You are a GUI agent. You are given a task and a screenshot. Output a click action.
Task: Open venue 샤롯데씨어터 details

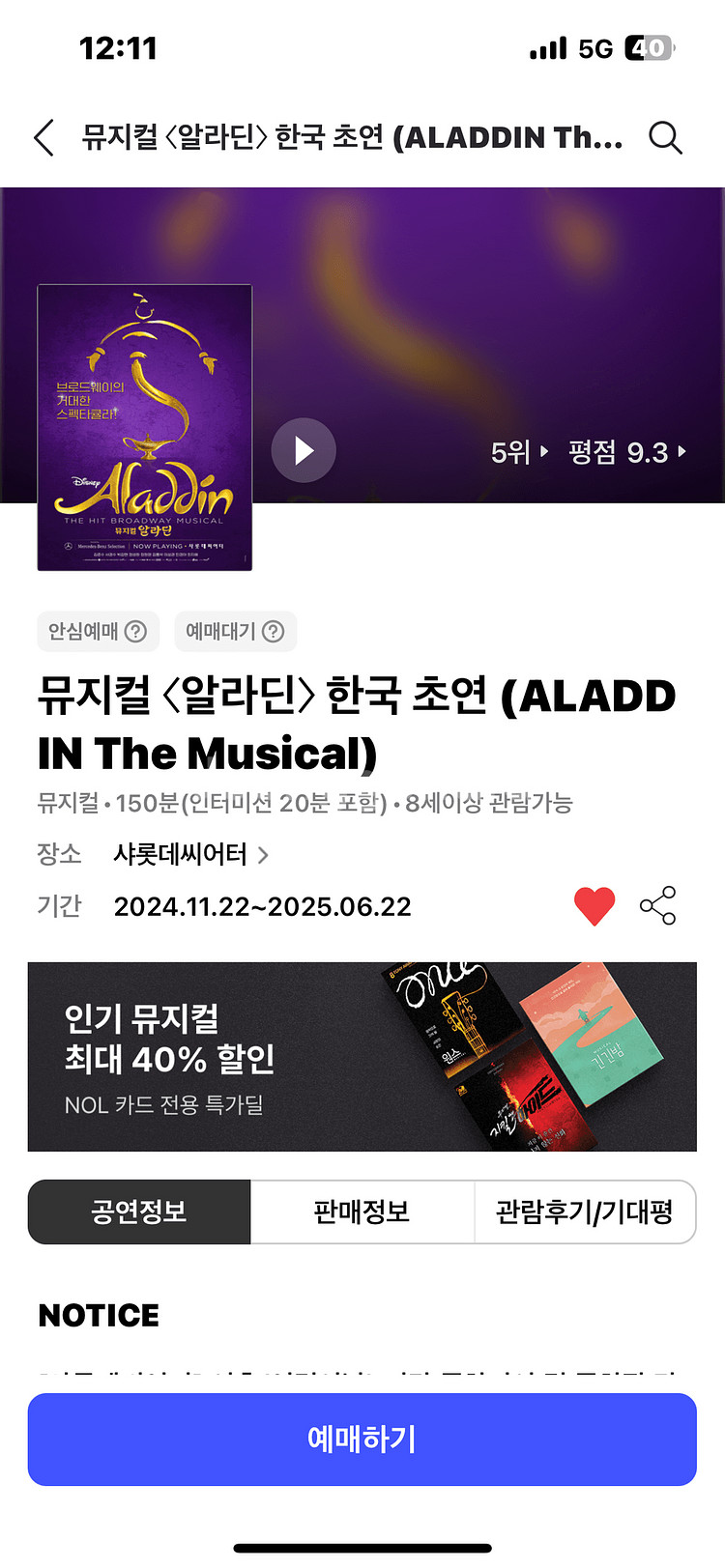191,855
